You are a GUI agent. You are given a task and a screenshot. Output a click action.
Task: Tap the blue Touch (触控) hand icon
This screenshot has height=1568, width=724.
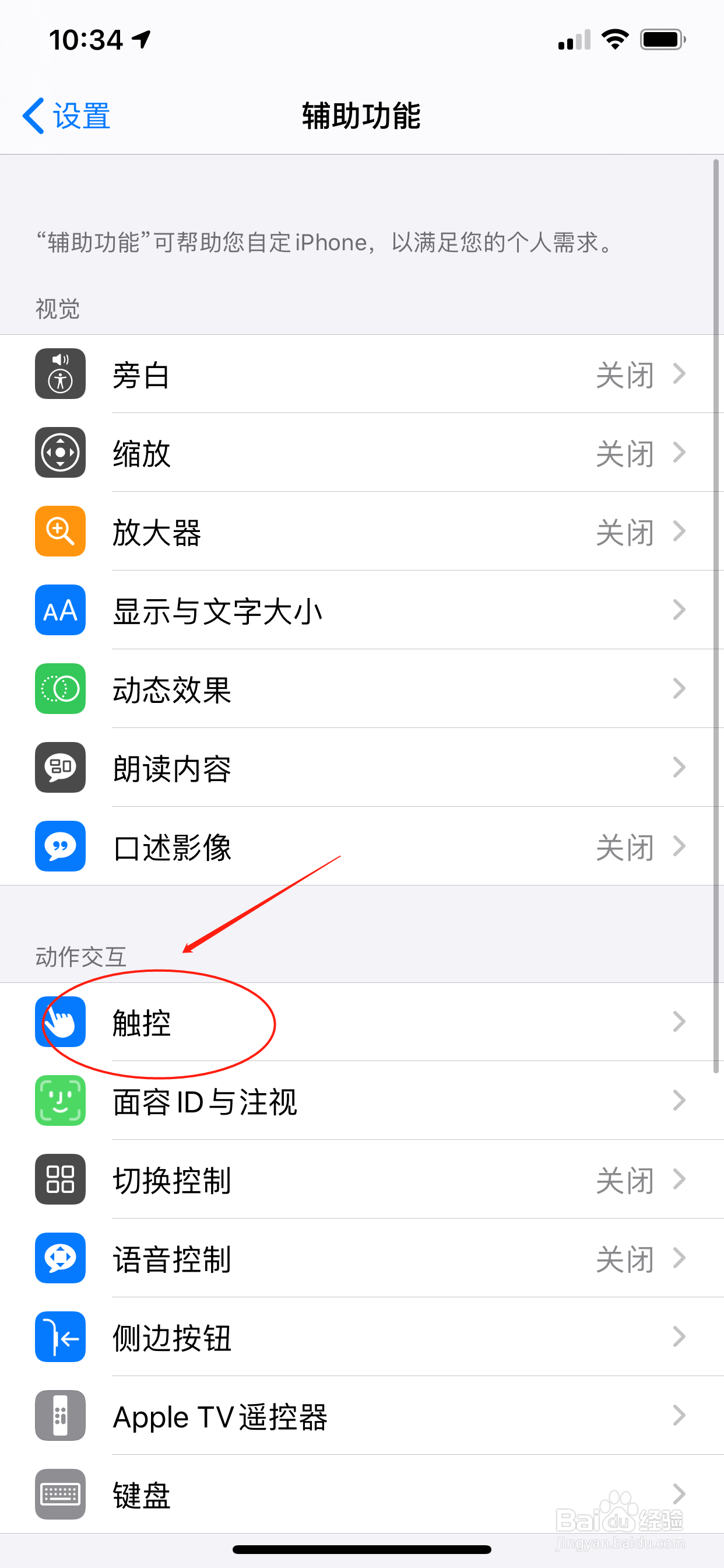coord(59,1023)
